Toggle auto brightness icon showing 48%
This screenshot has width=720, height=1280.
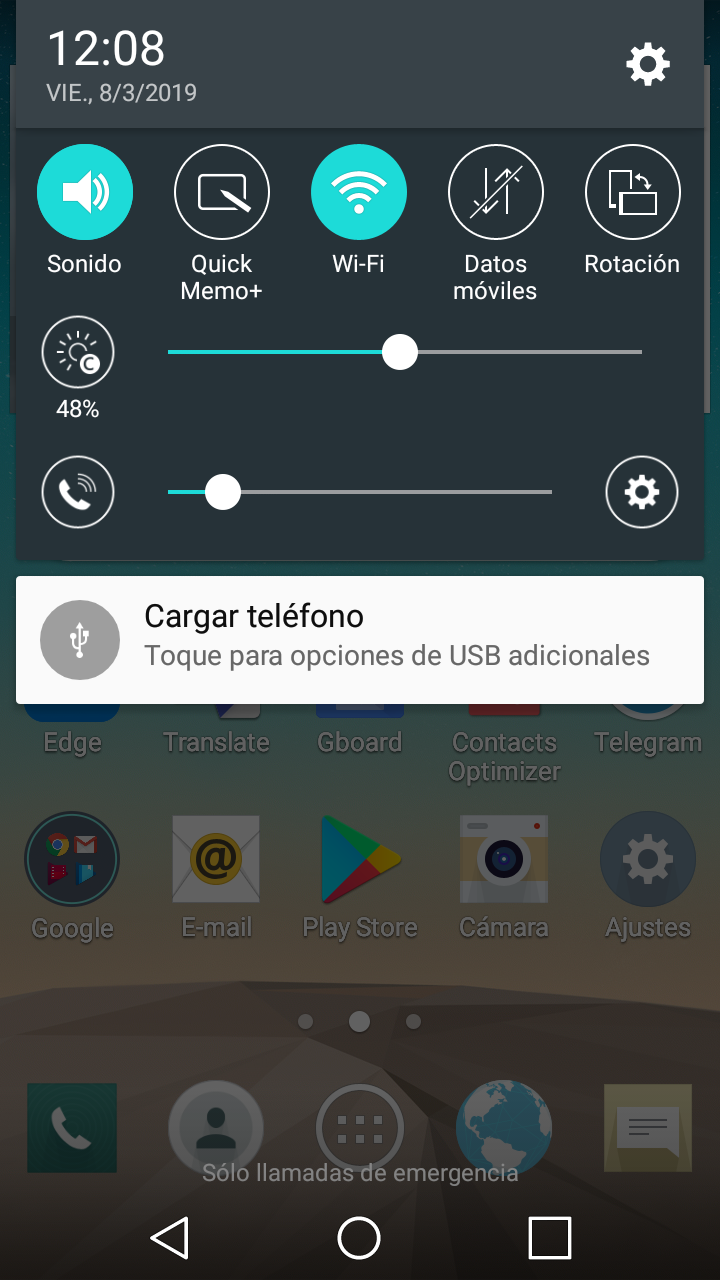[x=78, y=352]
